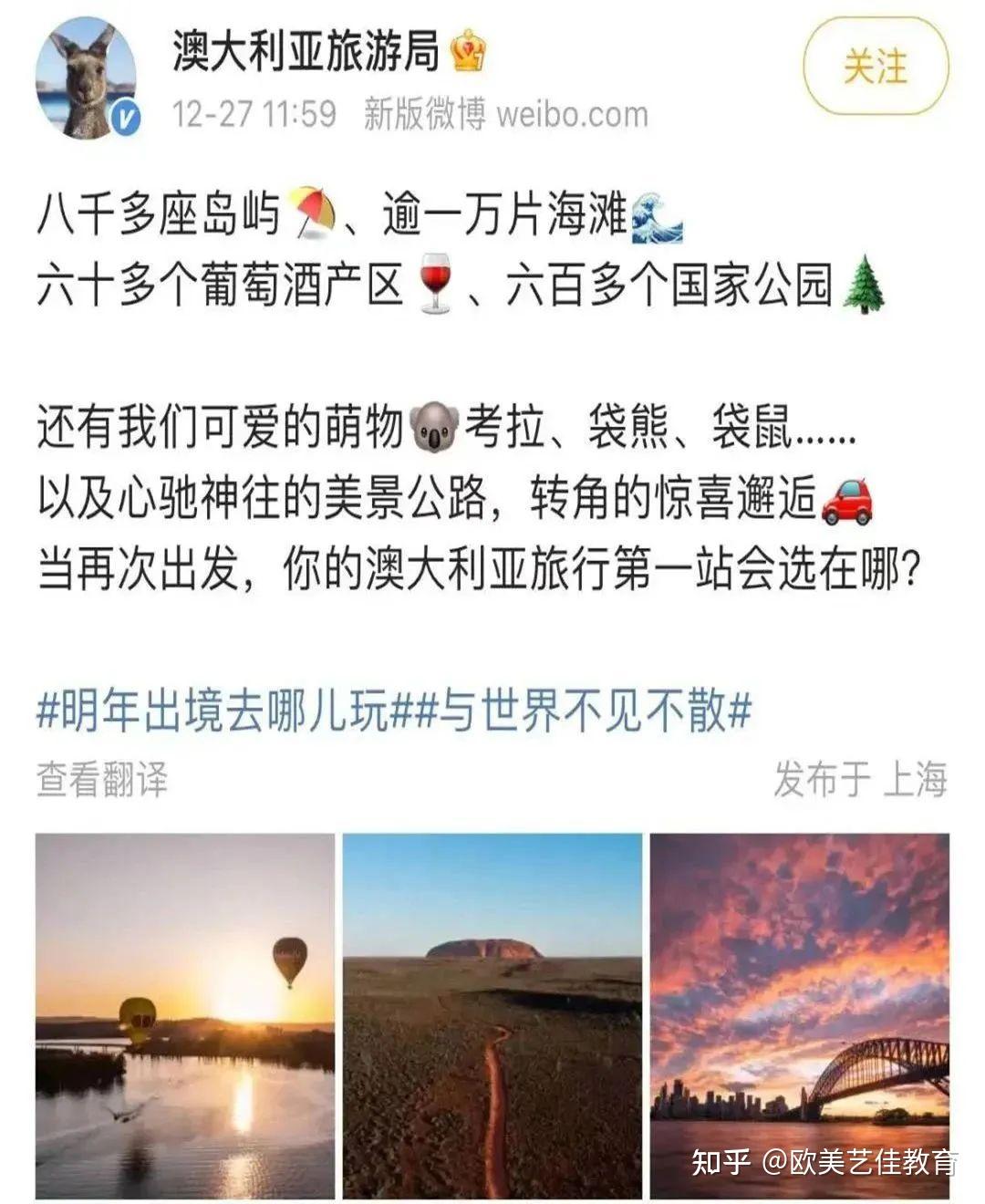Viewport: 985px width, 1204px height.
Task: Open hashtag #与世界不见不散#
Action: [x=586, y=711]
